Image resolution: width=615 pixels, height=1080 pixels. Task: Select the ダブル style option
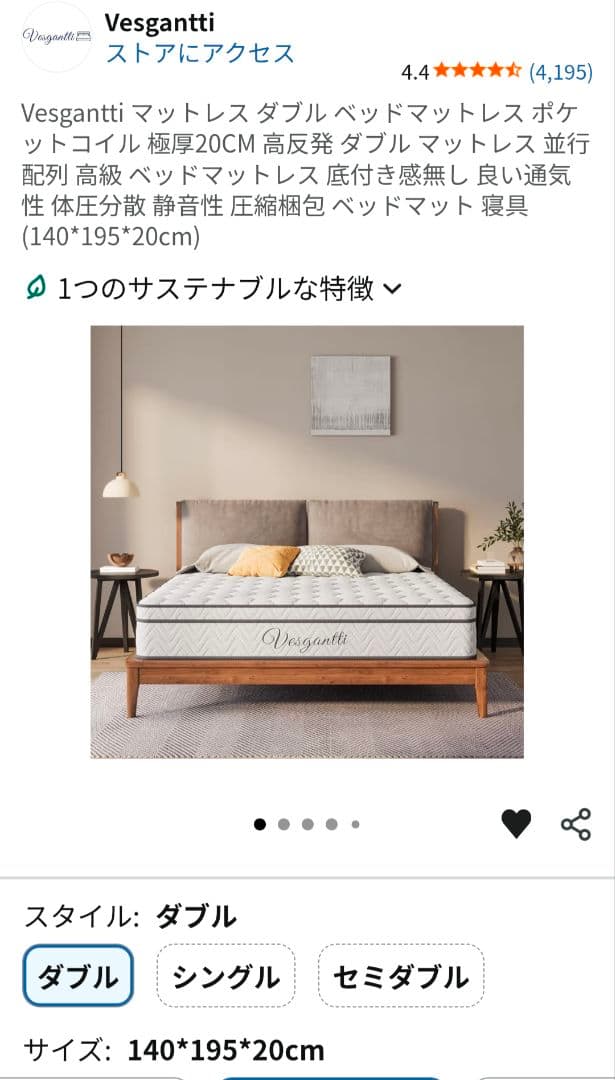(78, 975)
